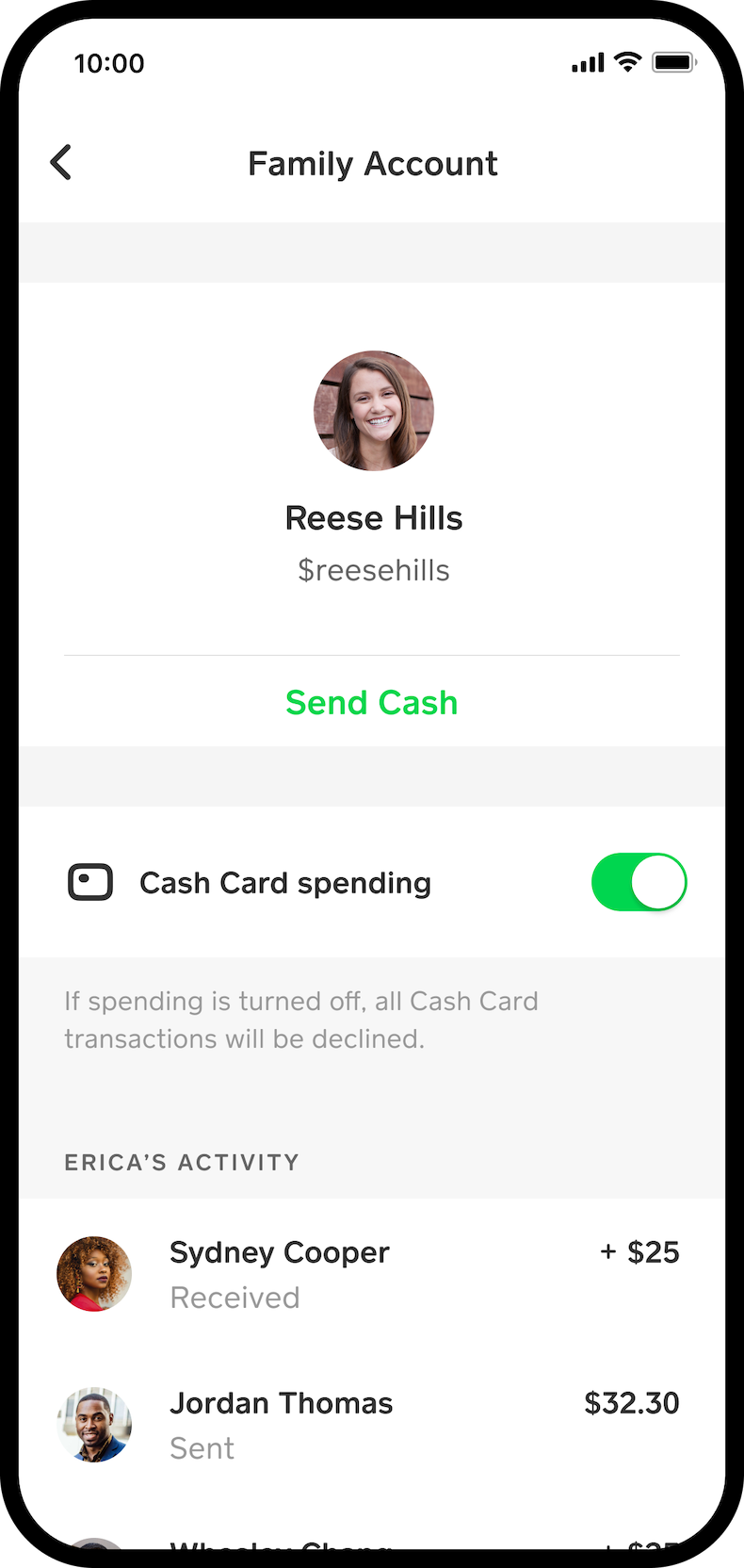Viewport: 744px width, 1568px height.
Task: Open Sydney Cooper received transaction
Action: click(x=372, y=1274)
